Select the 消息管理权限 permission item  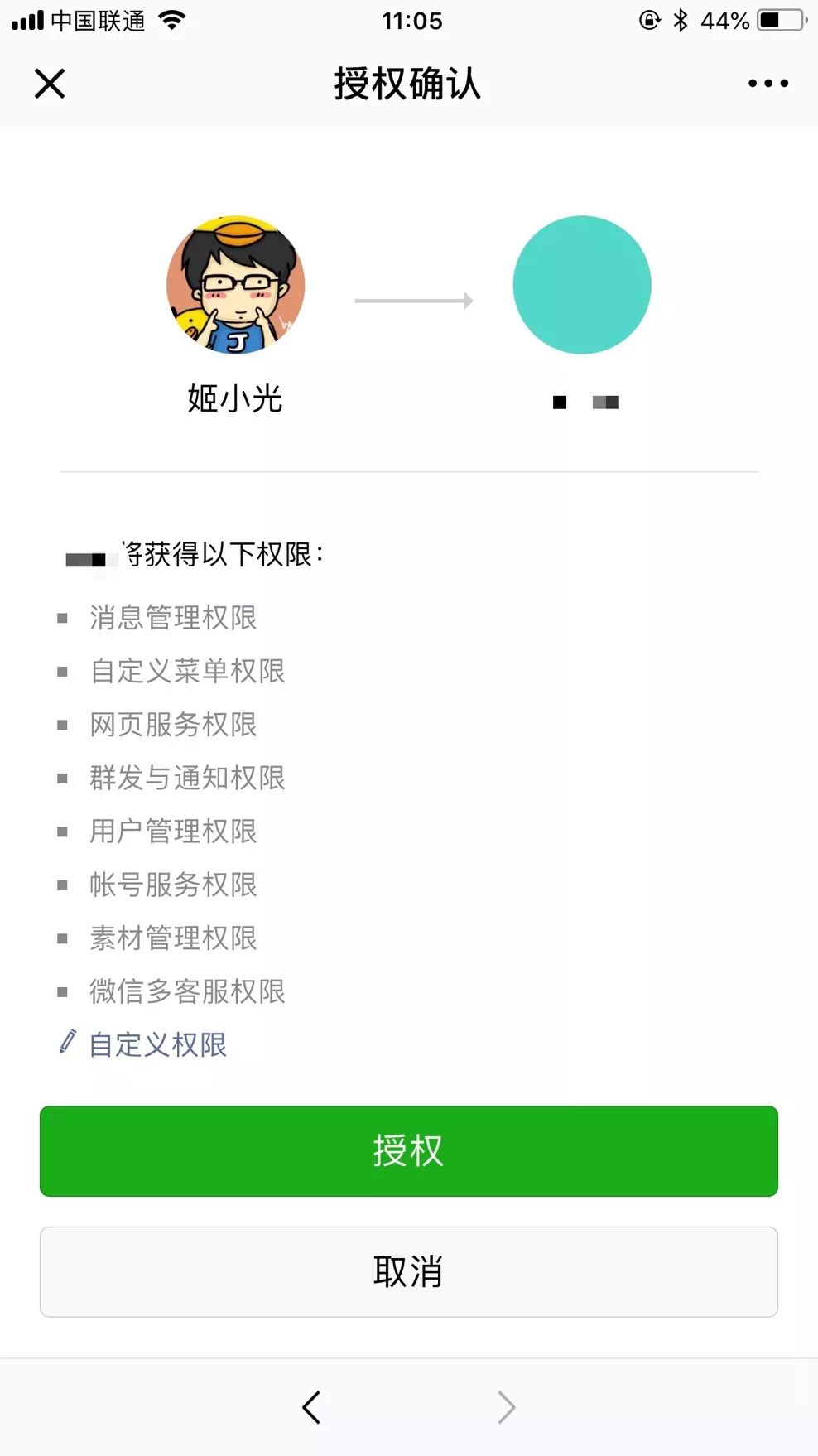pos(173,618)
